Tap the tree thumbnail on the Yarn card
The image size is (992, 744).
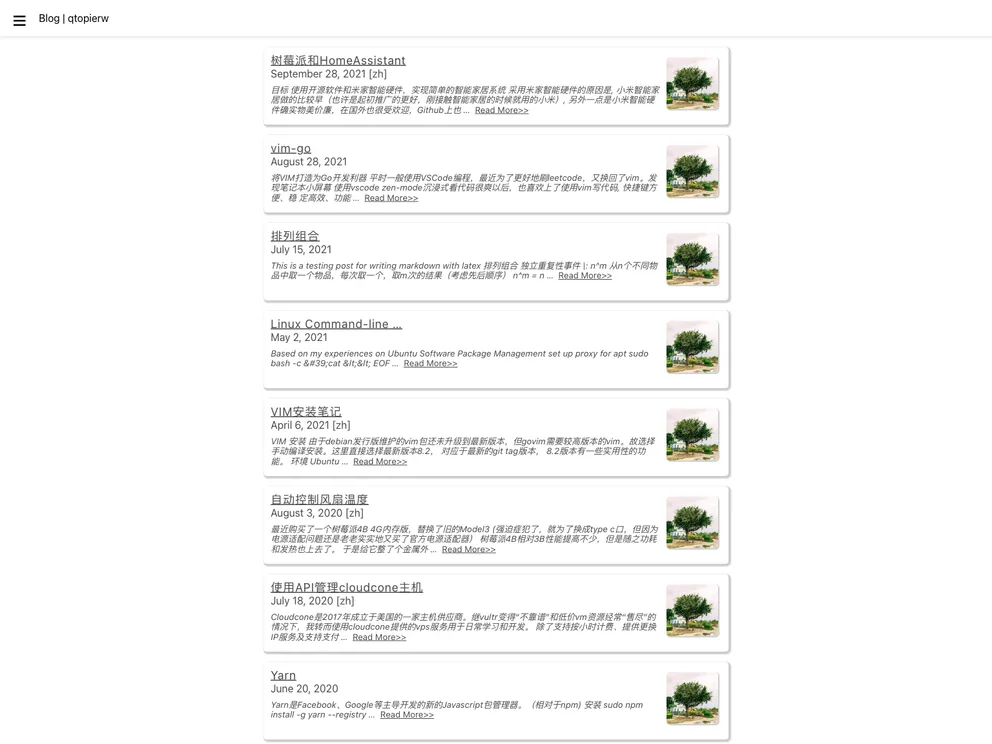692,699
